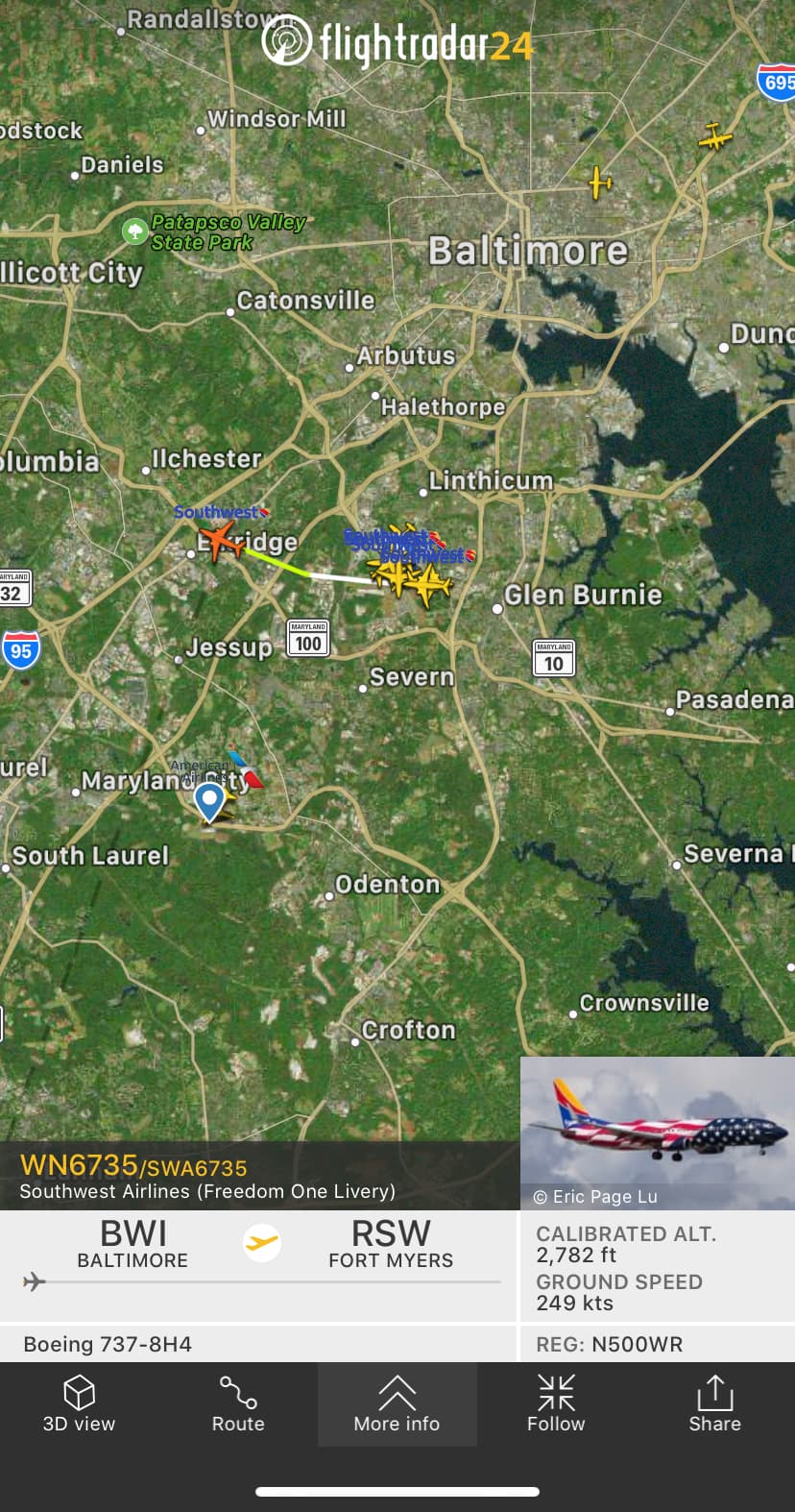Tap the blue location pin marker

(209, 800)
